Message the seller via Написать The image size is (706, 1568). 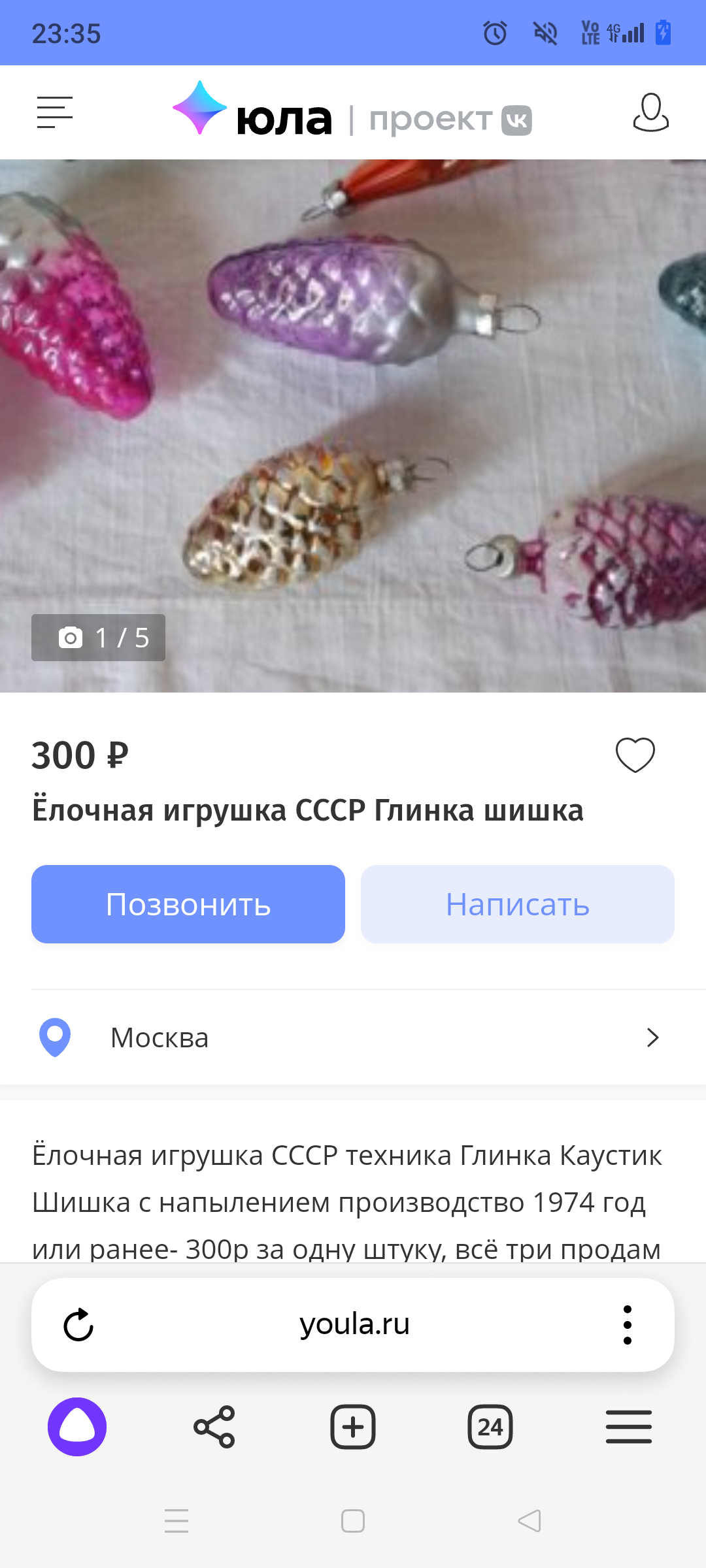click(517, 904)
